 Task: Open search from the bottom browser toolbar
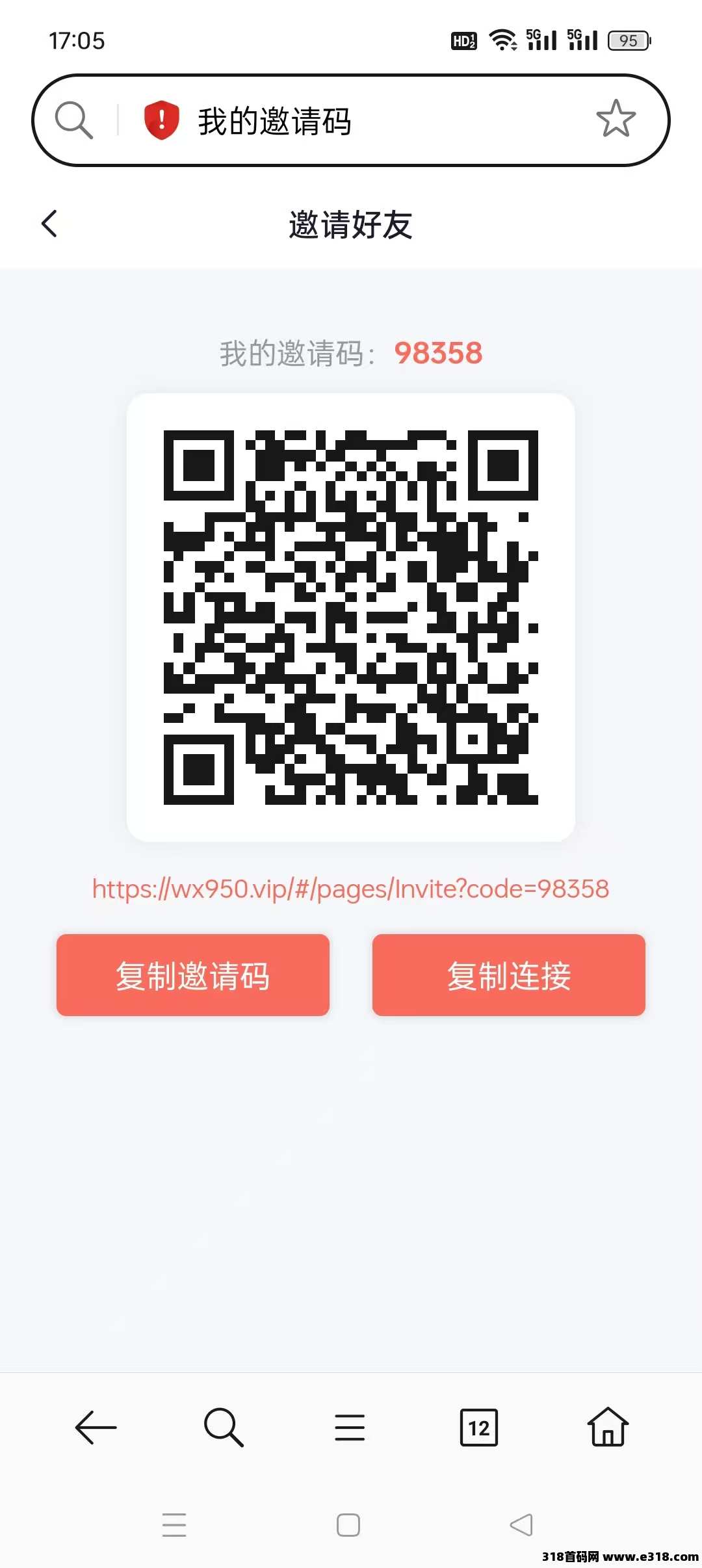pos(223,1428)
